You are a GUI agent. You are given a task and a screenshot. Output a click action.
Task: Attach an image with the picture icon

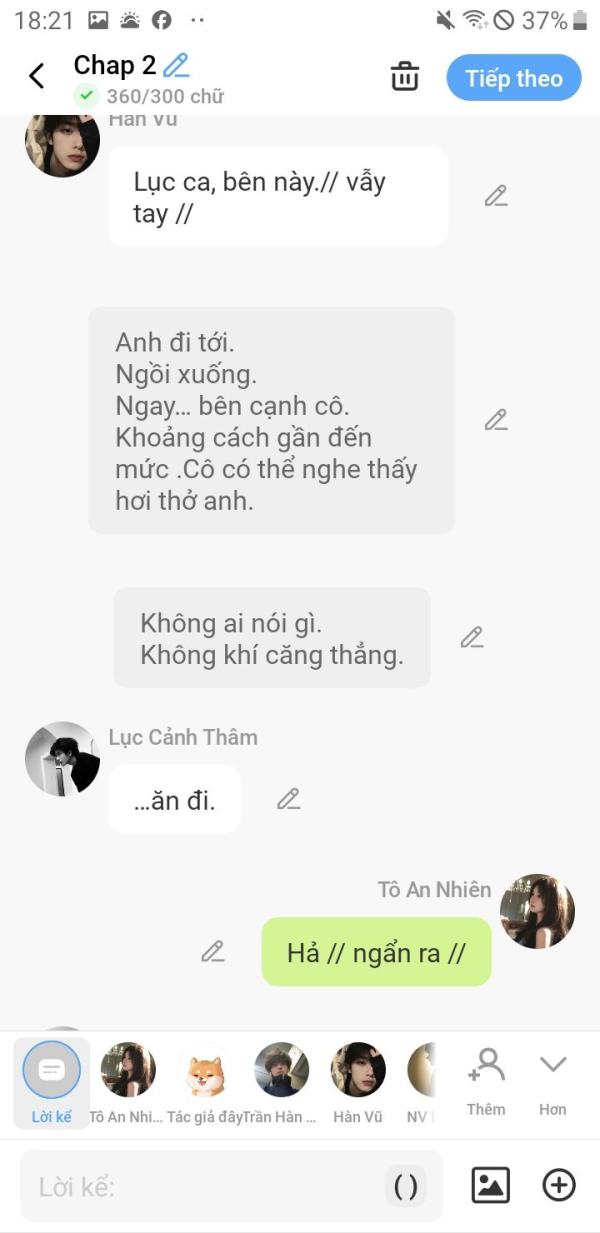(491, 1185)
